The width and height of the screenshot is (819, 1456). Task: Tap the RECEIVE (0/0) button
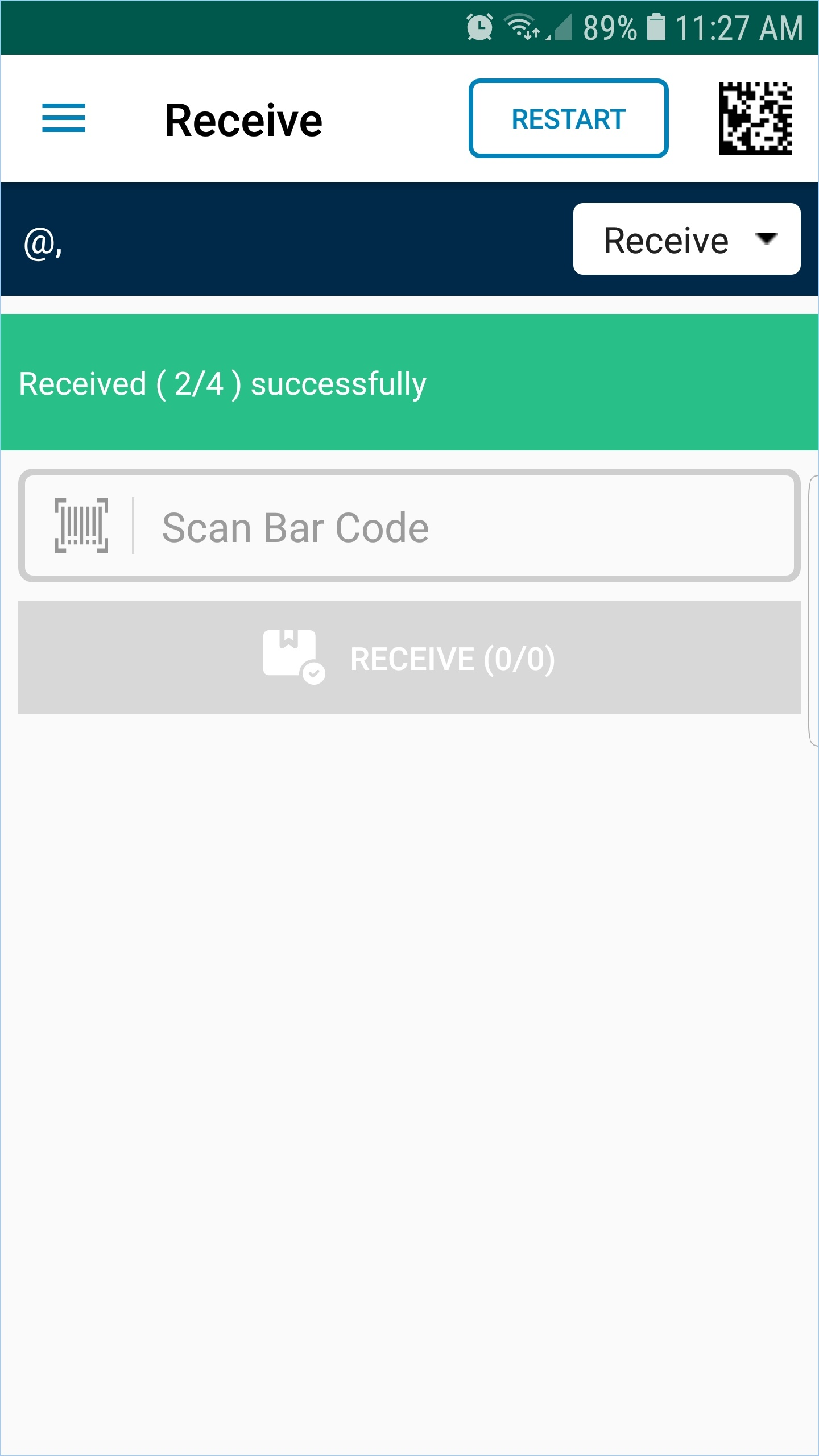tap(409, 657)
